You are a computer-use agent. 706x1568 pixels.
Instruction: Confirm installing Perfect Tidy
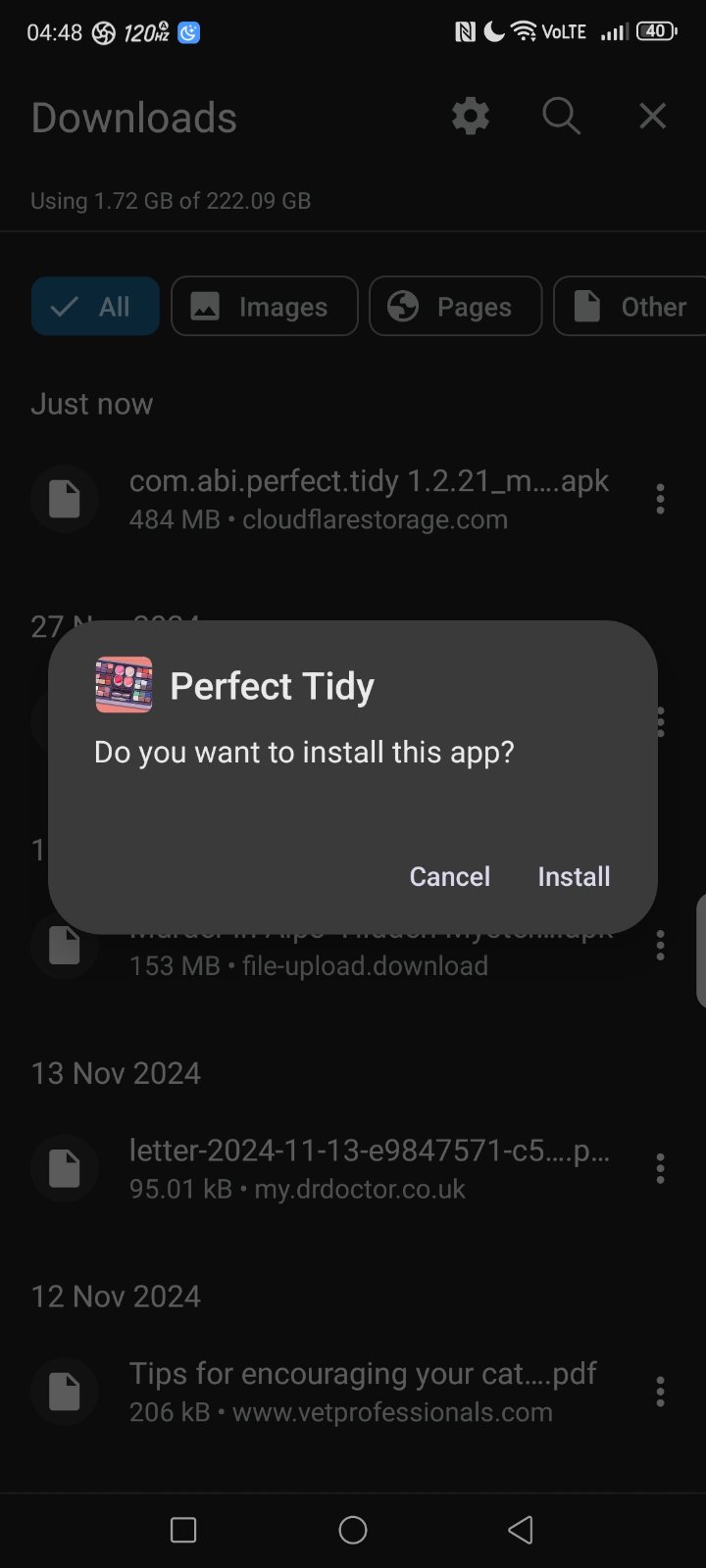pos(574,876)
